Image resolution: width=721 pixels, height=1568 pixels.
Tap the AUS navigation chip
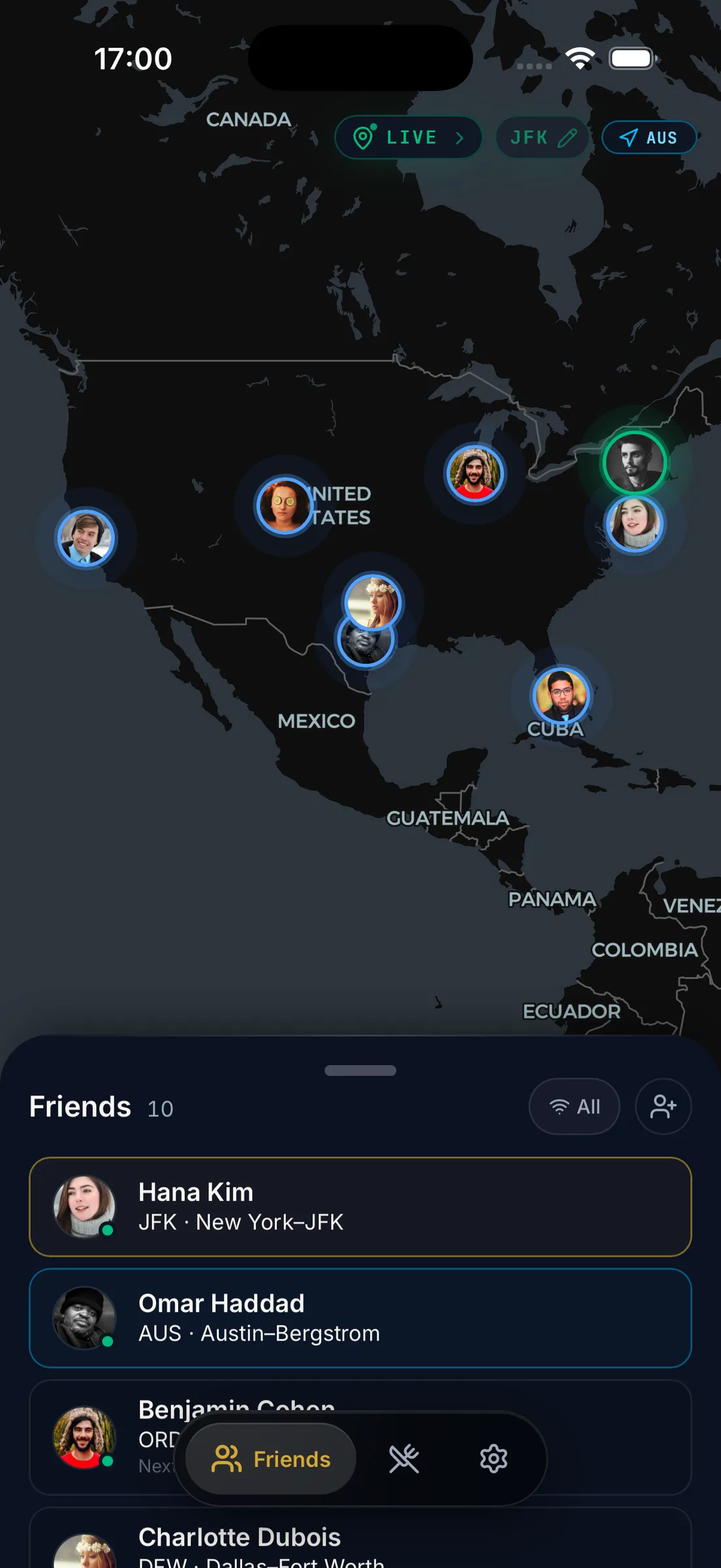(649, 137)
